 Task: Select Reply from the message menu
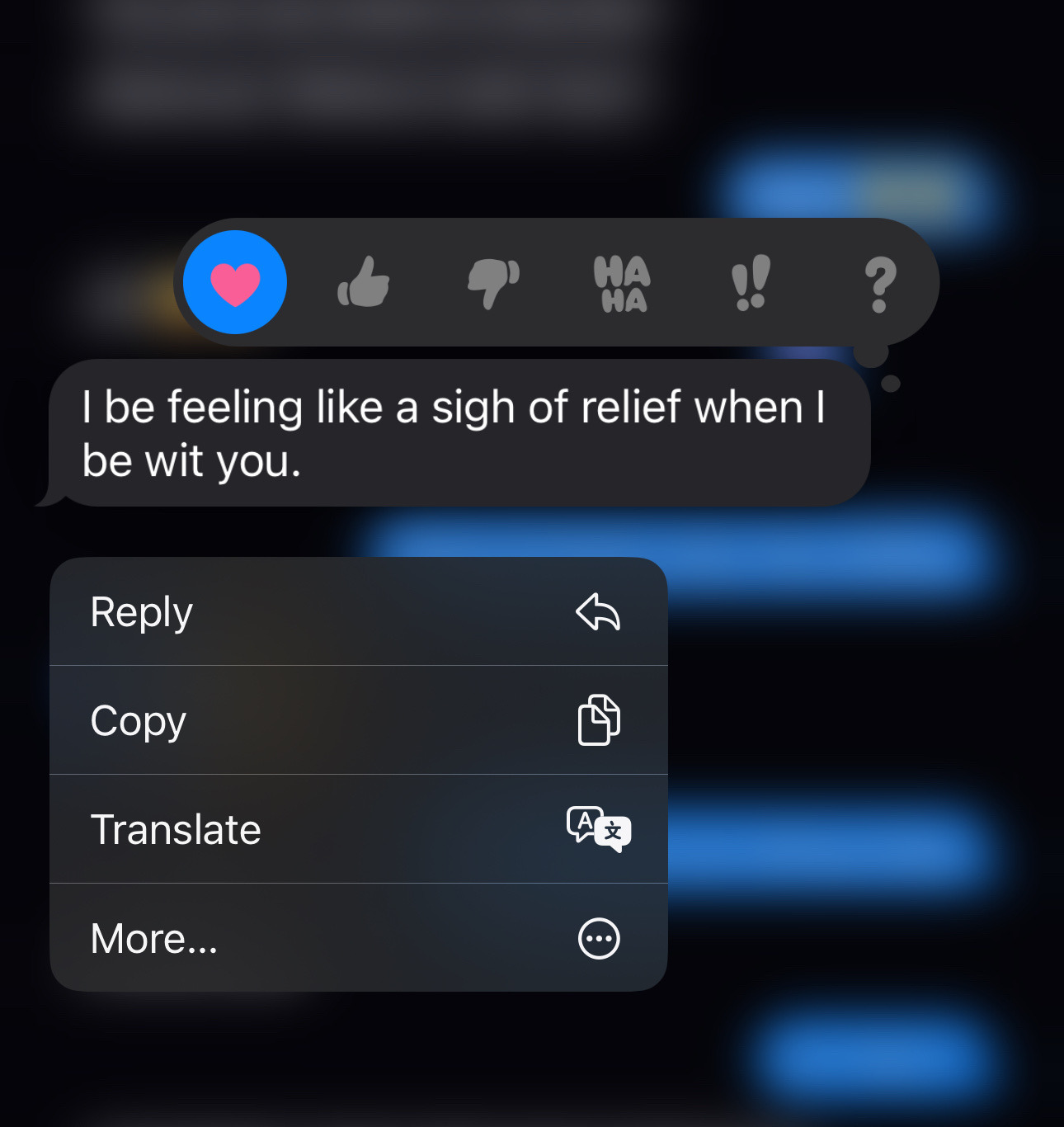click(358, 612)
